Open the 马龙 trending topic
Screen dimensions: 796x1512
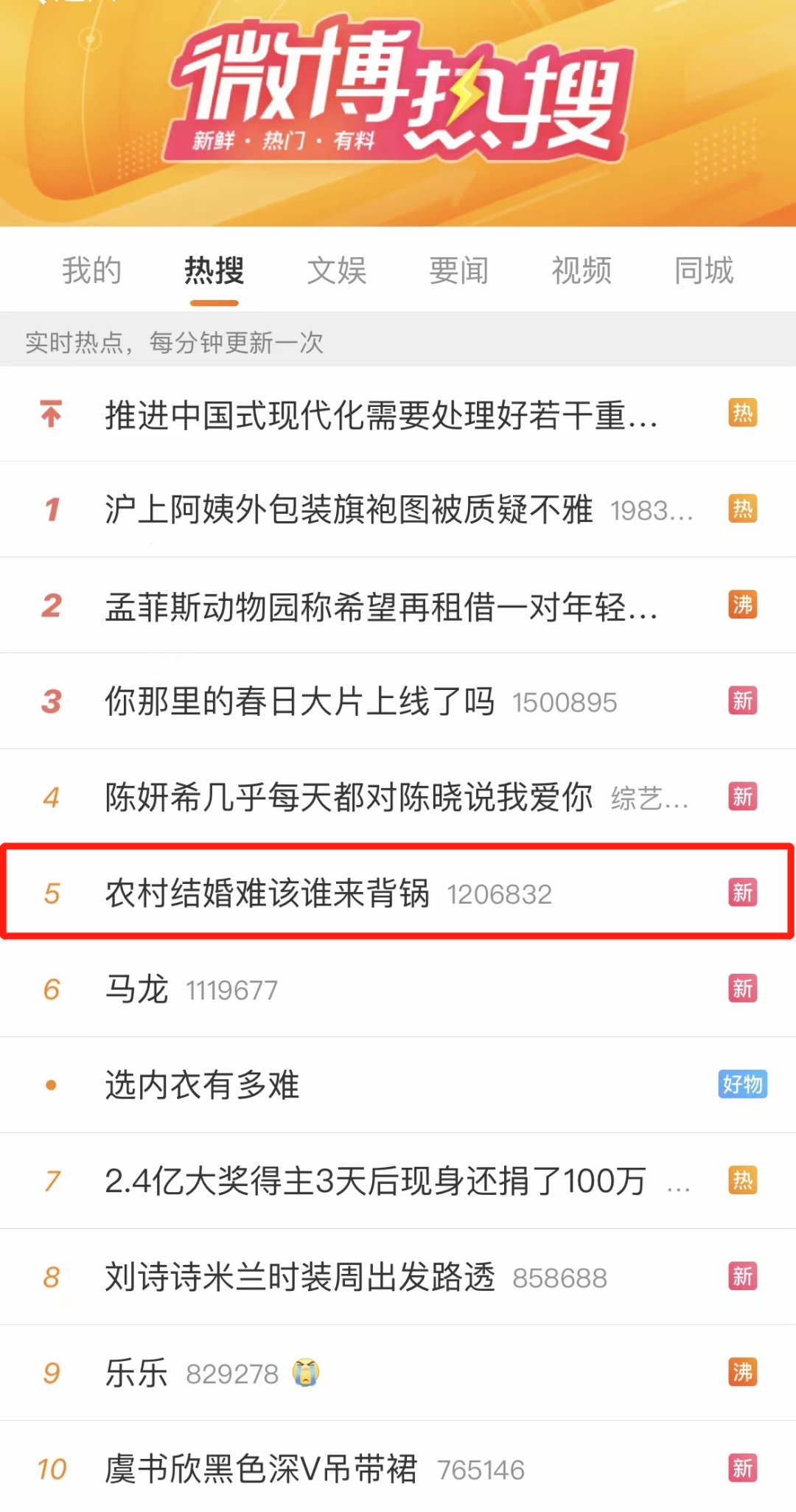coord(137,989)
